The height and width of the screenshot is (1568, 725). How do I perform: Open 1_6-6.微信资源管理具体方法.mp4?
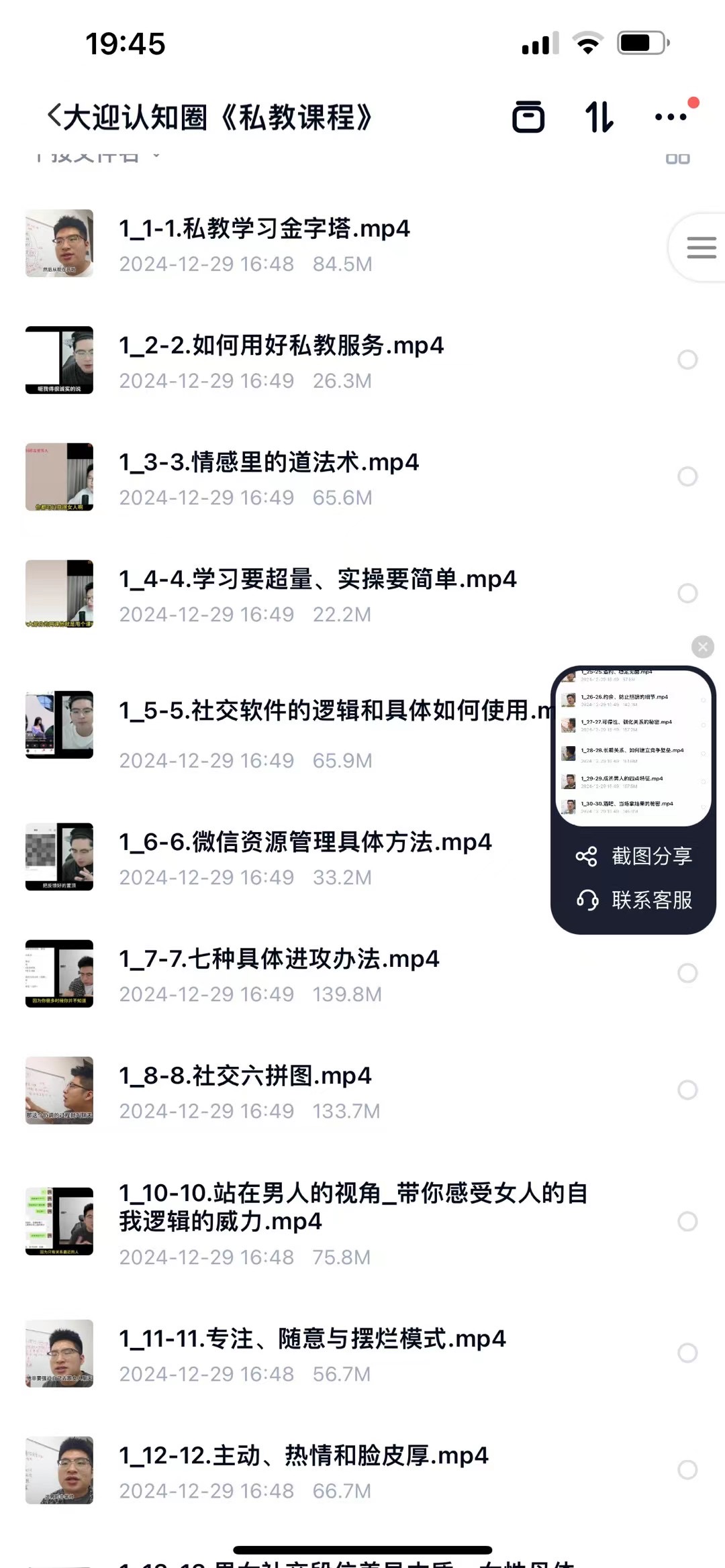(305, 843)
